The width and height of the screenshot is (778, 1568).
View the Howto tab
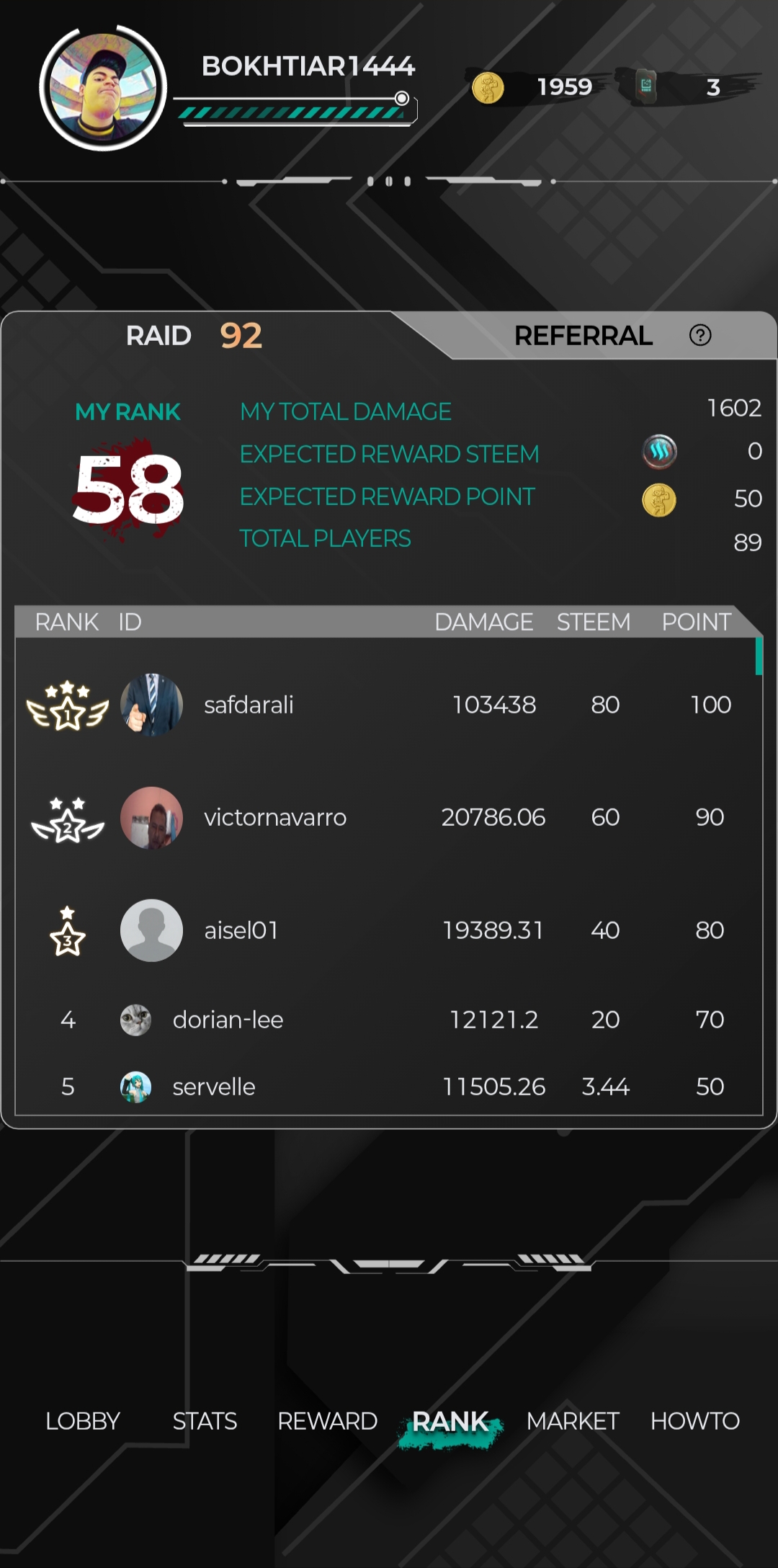(695, 1421)
